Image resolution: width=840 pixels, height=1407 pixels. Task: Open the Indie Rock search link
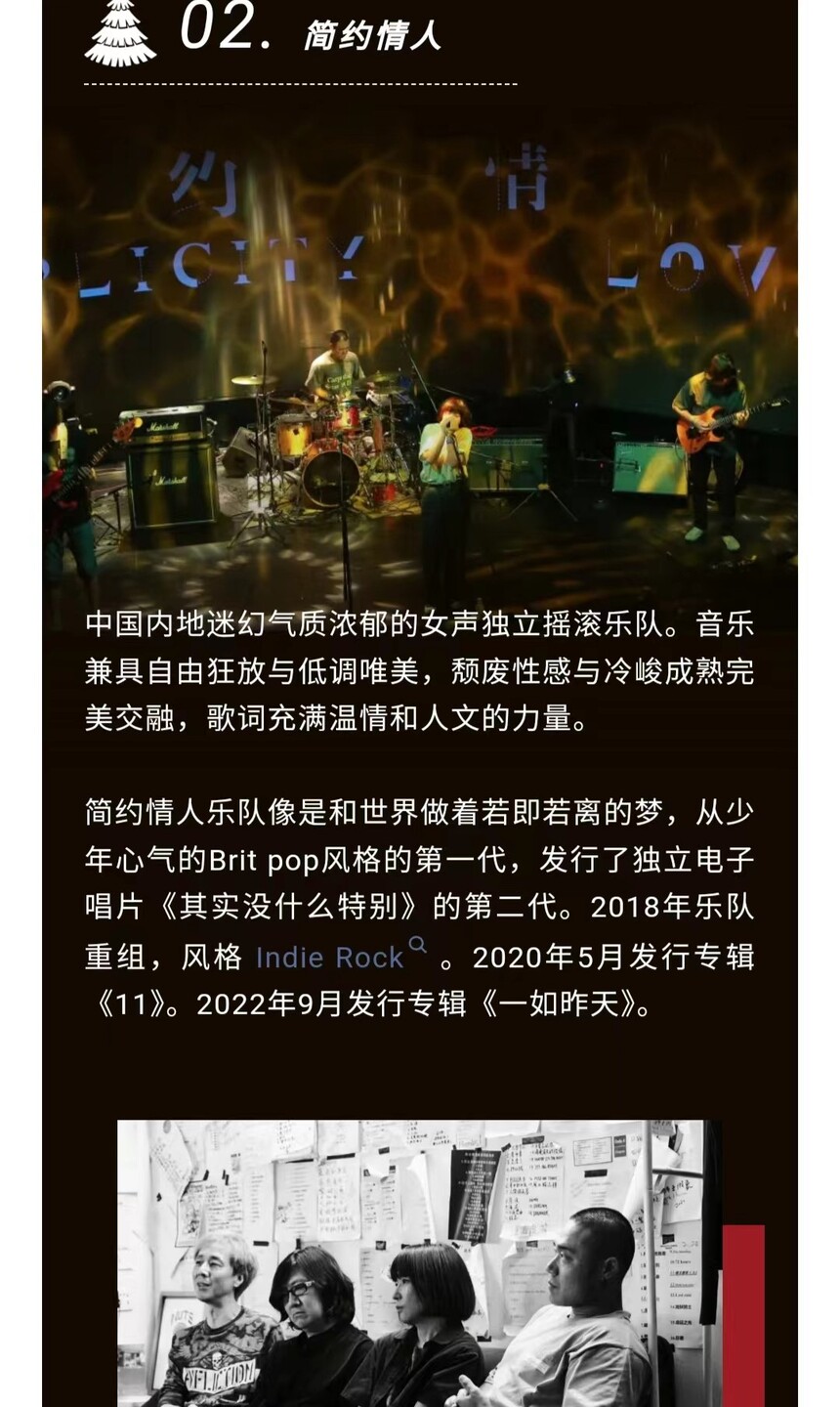click(341, 955)
